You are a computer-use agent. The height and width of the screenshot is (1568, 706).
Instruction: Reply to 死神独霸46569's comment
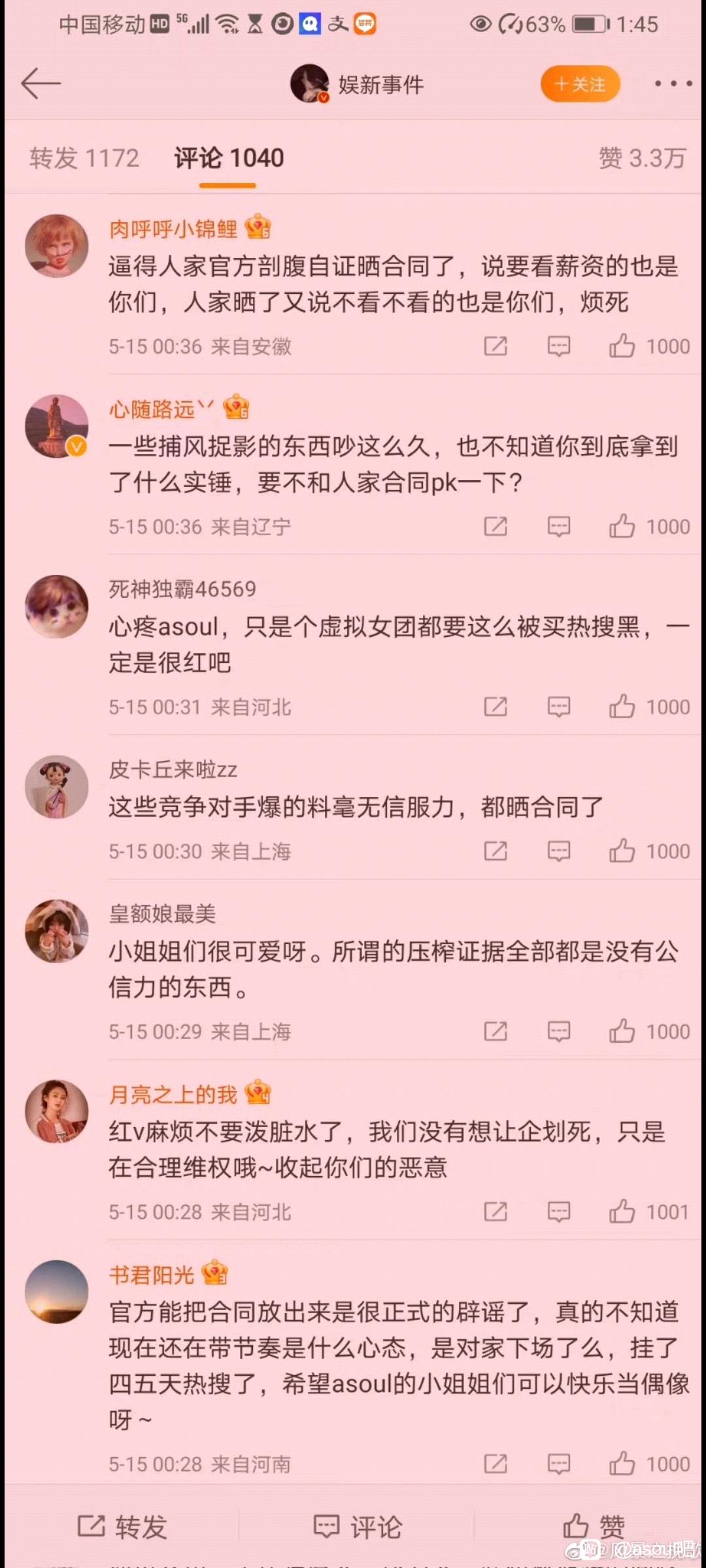pos(558,707)
